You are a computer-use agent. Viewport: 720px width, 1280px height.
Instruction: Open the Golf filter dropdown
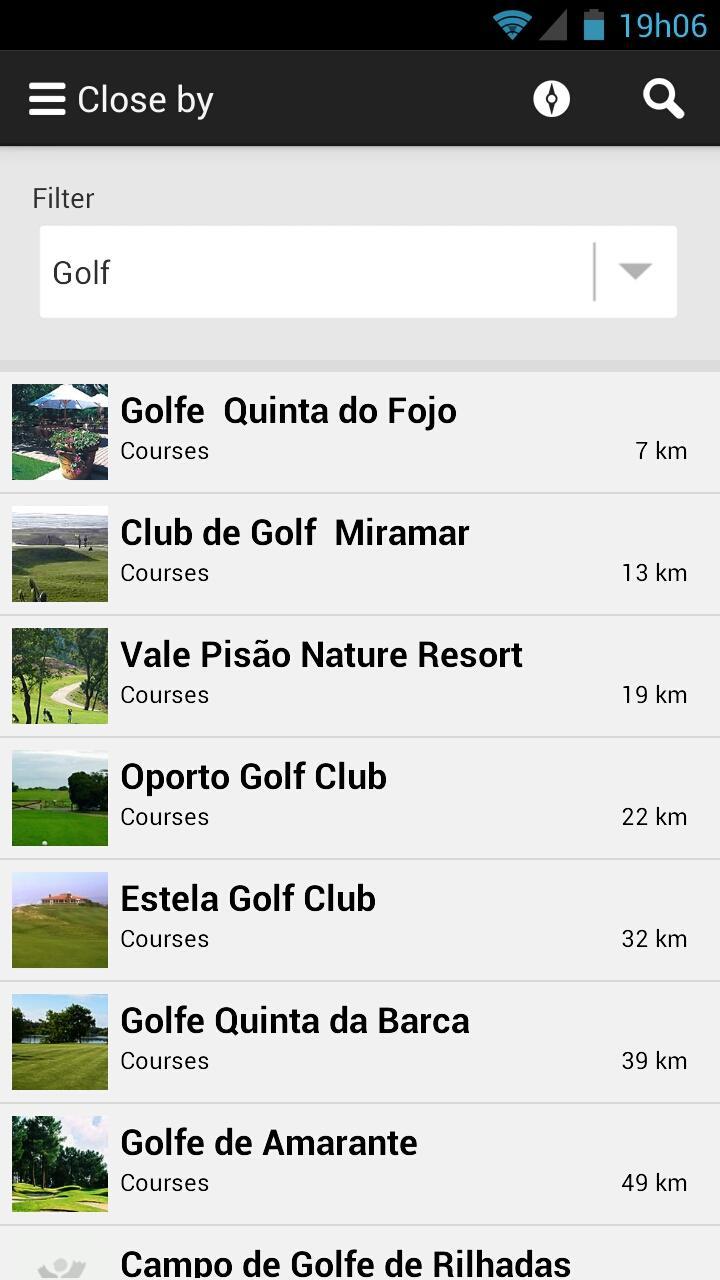coord(357,271)
